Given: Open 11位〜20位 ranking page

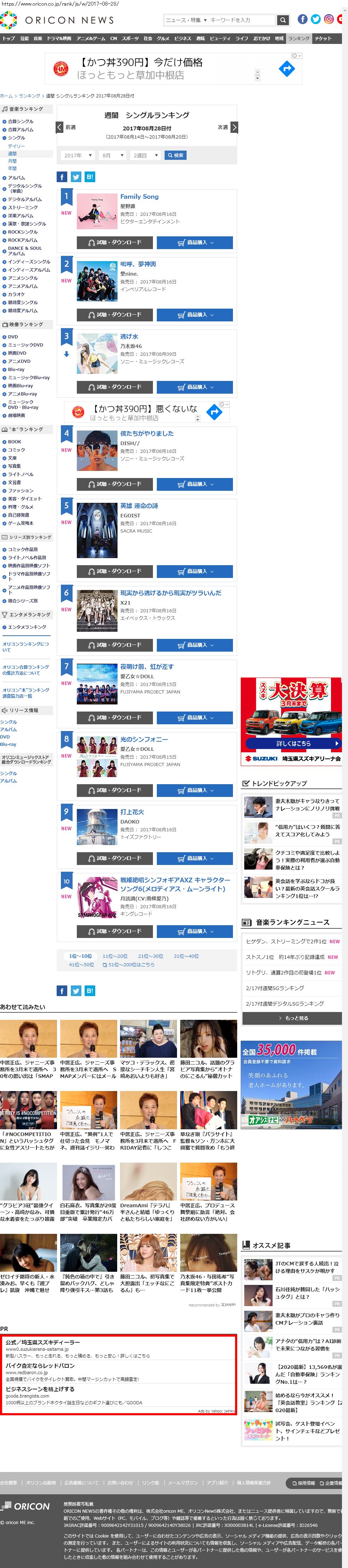Looking at the screenshot, I should [x=115, y=956].
